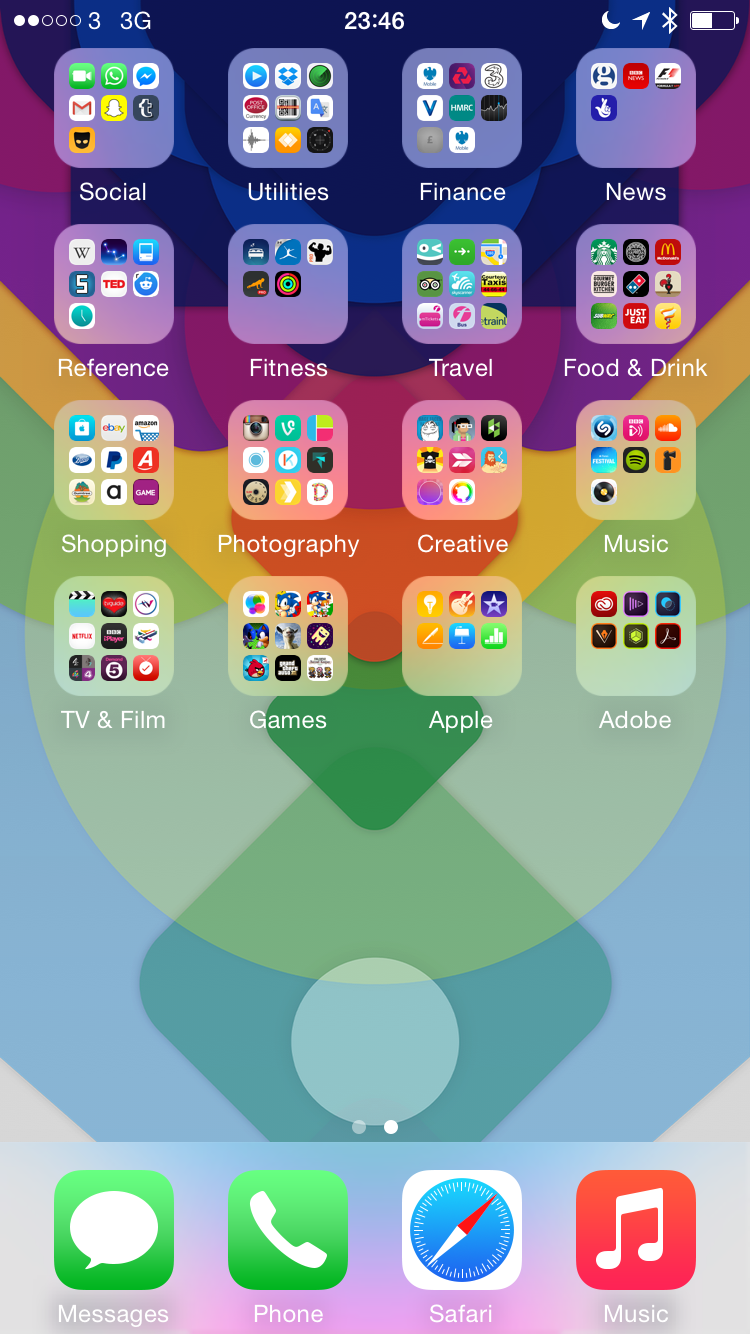750x1334 pixels.
Task: Open the Reference folder
Action: pos(114,284)
